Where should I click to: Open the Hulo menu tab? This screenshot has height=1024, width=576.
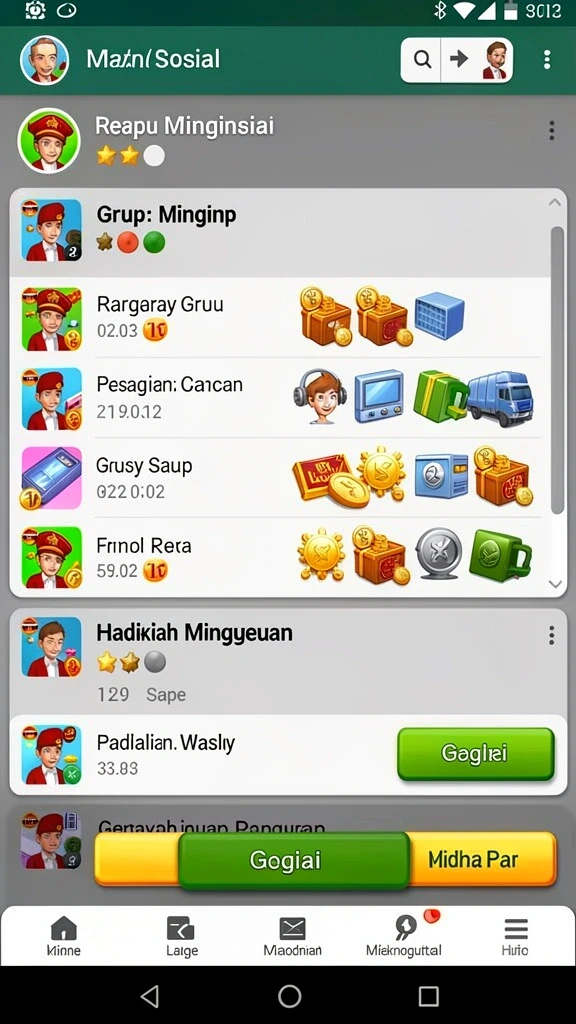(515, 936)
